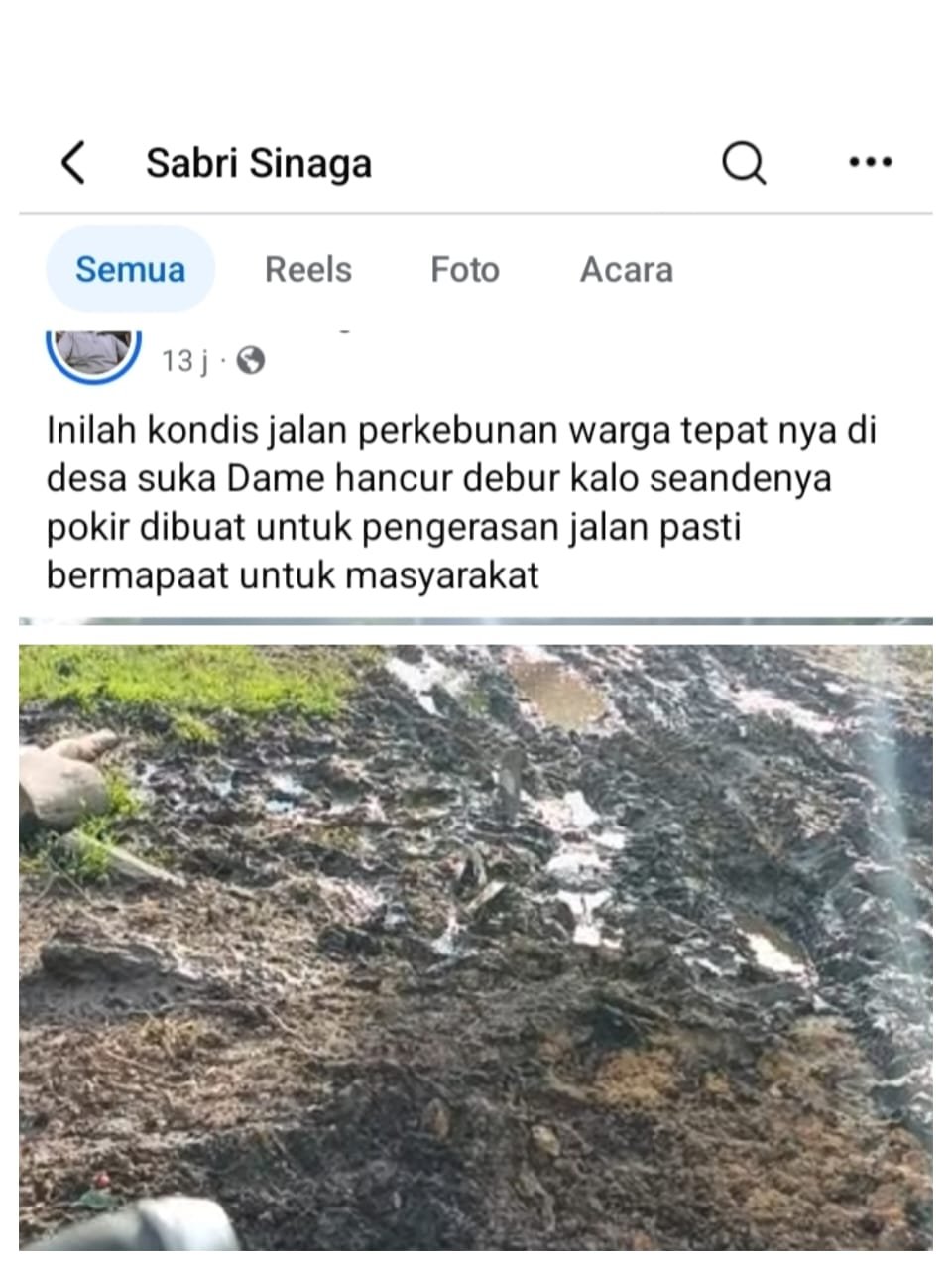Go back from Sabri Sinaga's profile
This screenshot has width=952, height=1270.
73,162
